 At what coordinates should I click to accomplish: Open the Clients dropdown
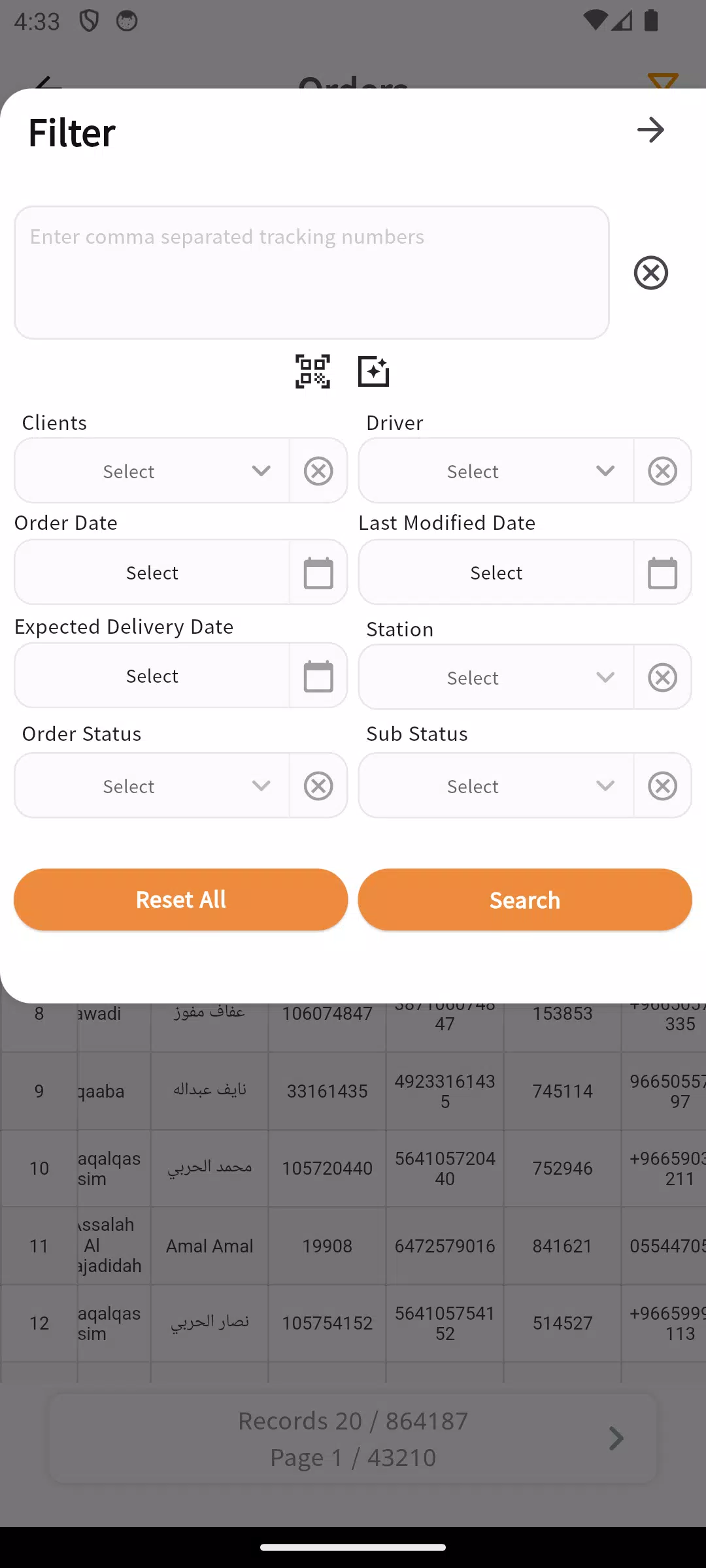coord(152,470)
